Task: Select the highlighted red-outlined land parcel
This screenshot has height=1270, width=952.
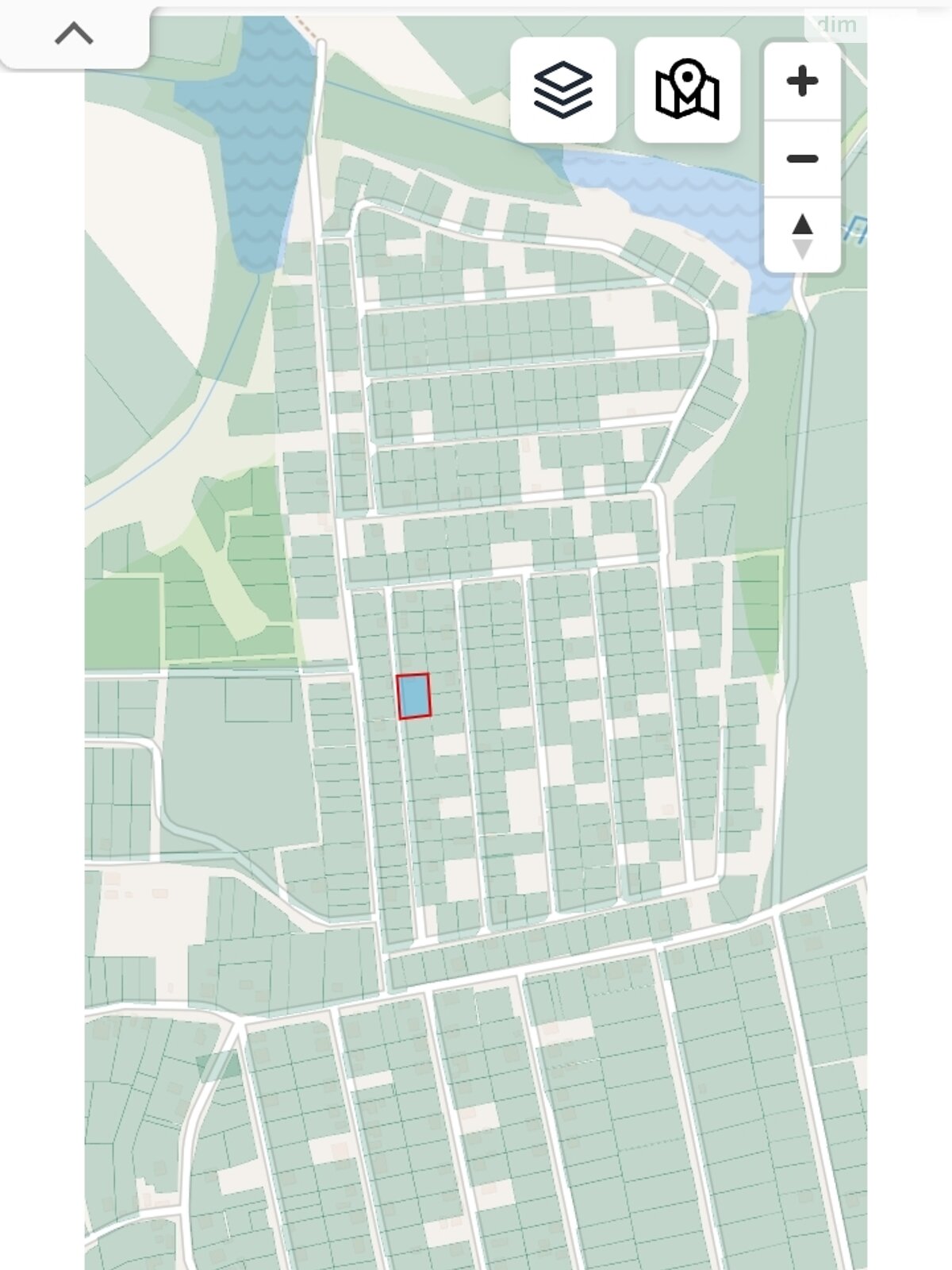Action: [x=413, y=696]
